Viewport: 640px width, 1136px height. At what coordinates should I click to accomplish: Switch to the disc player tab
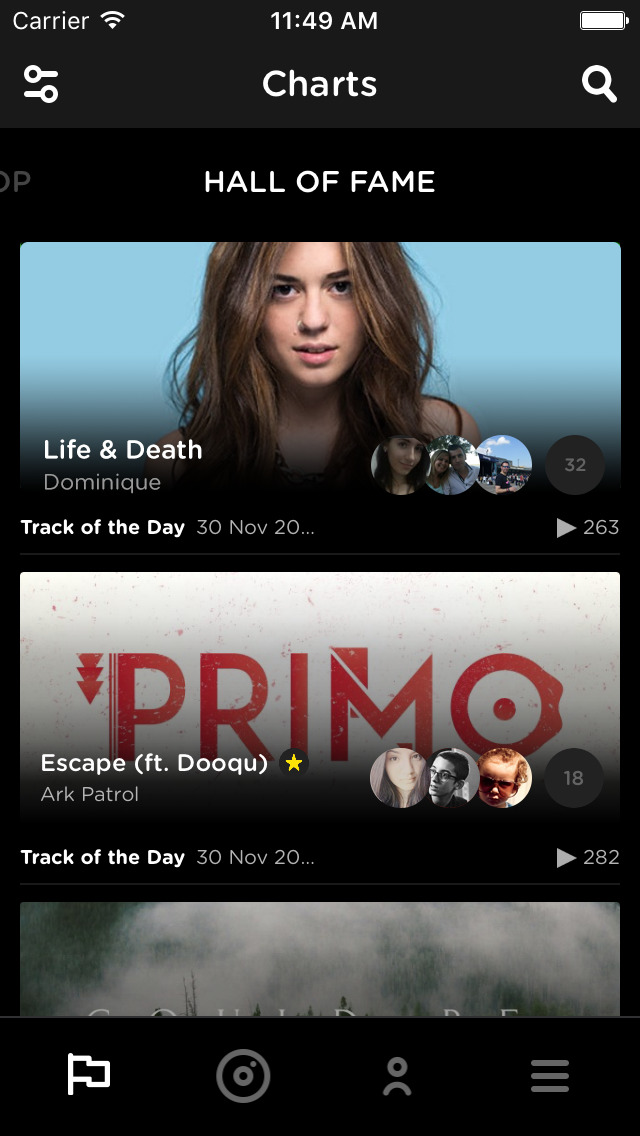click(x=243, y=1076)
